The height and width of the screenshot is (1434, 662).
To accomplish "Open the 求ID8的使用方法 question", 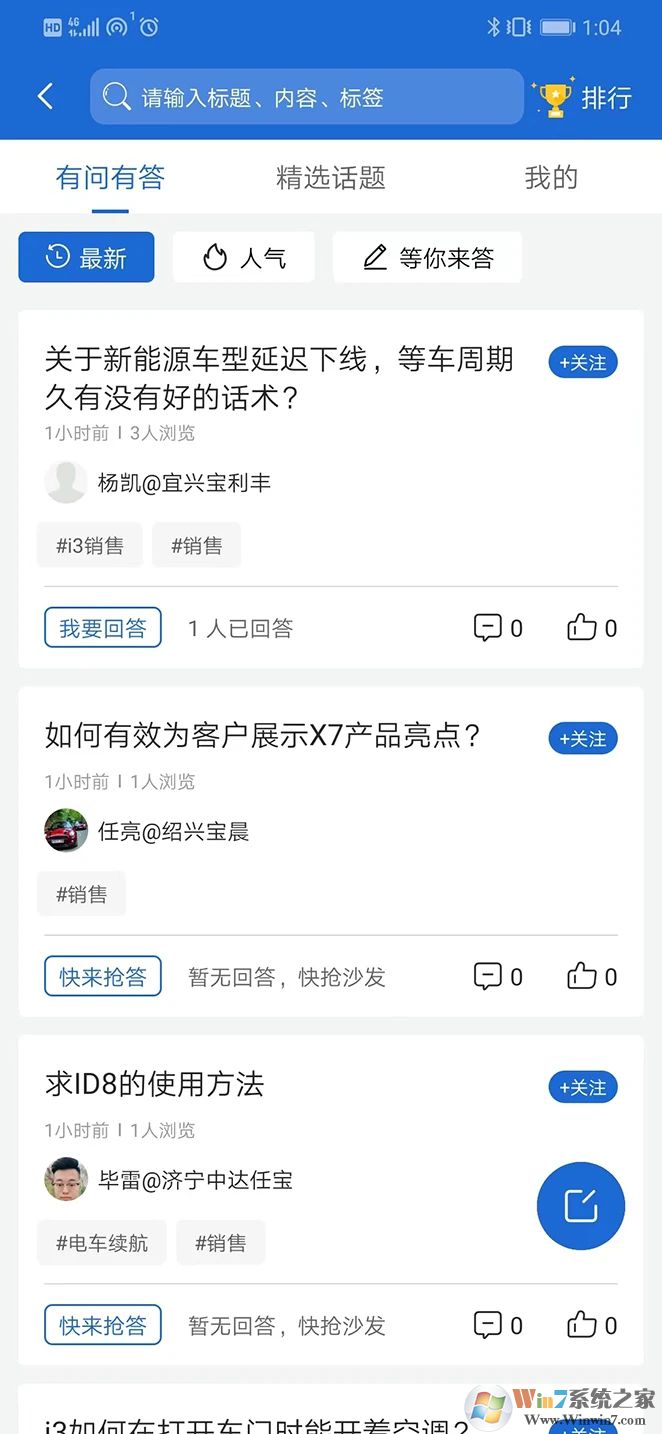I will (x=155, y=1084).
